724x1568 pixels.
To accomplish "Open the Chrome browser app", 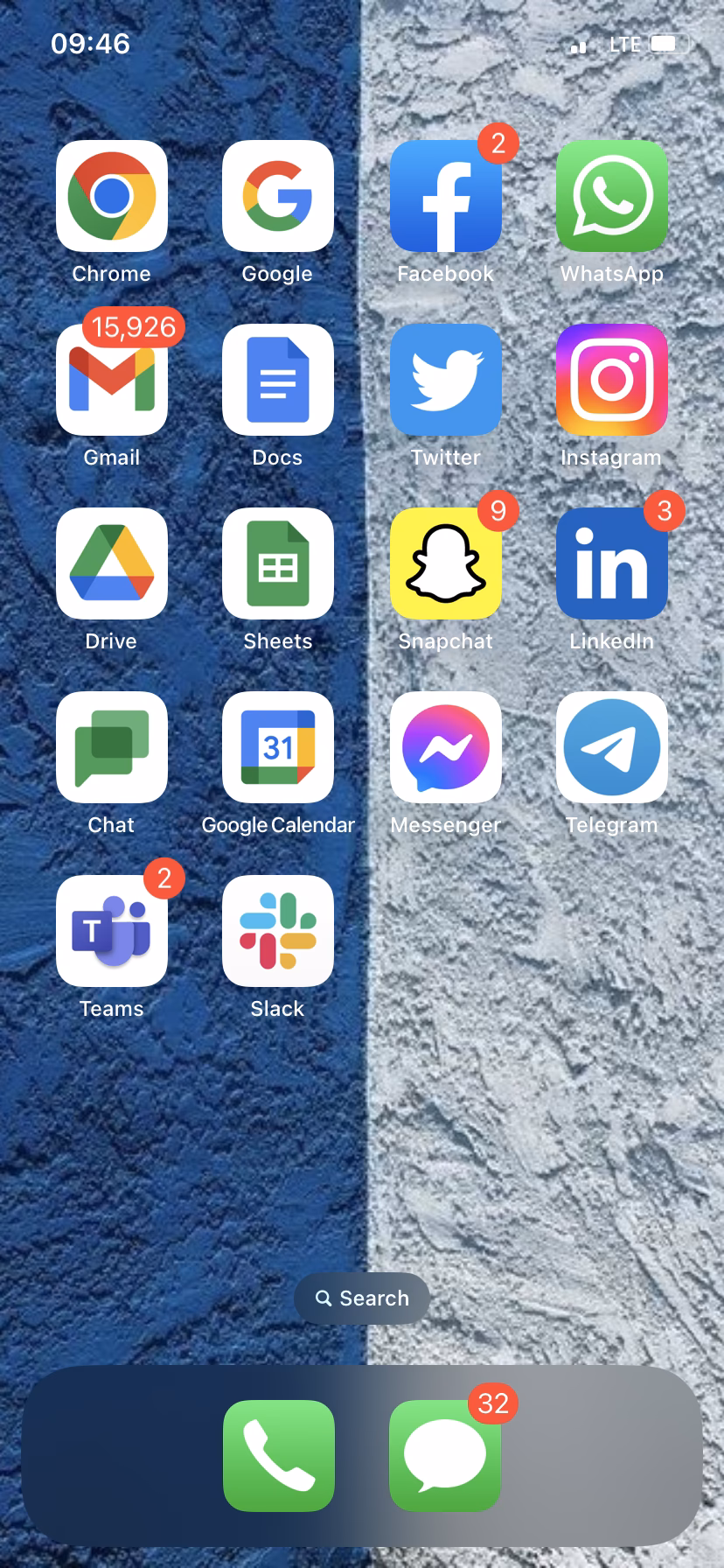I will 112,196.
